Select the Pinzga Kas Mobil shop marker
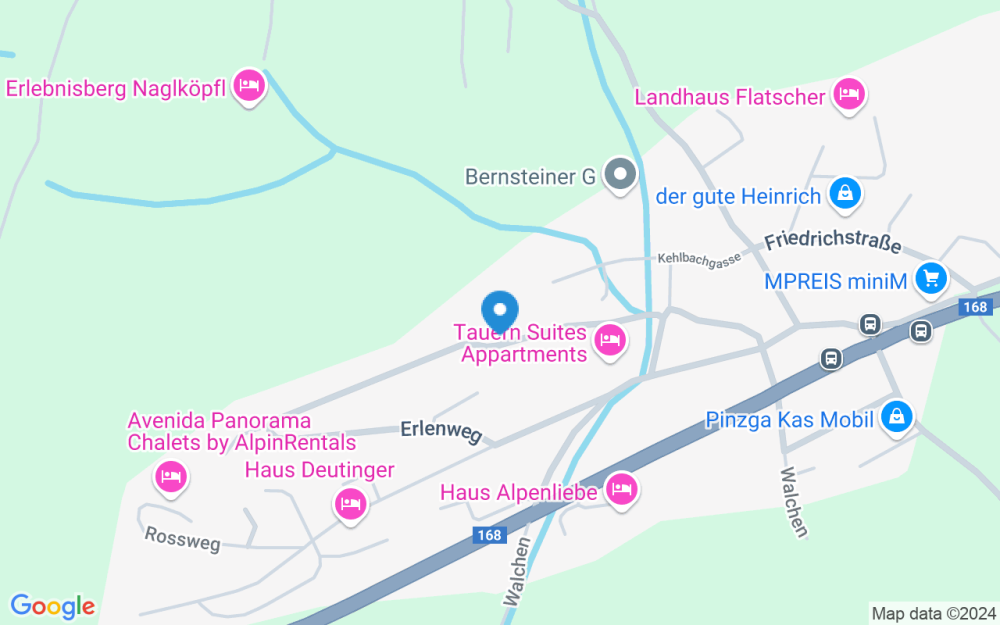 (897, 418)
